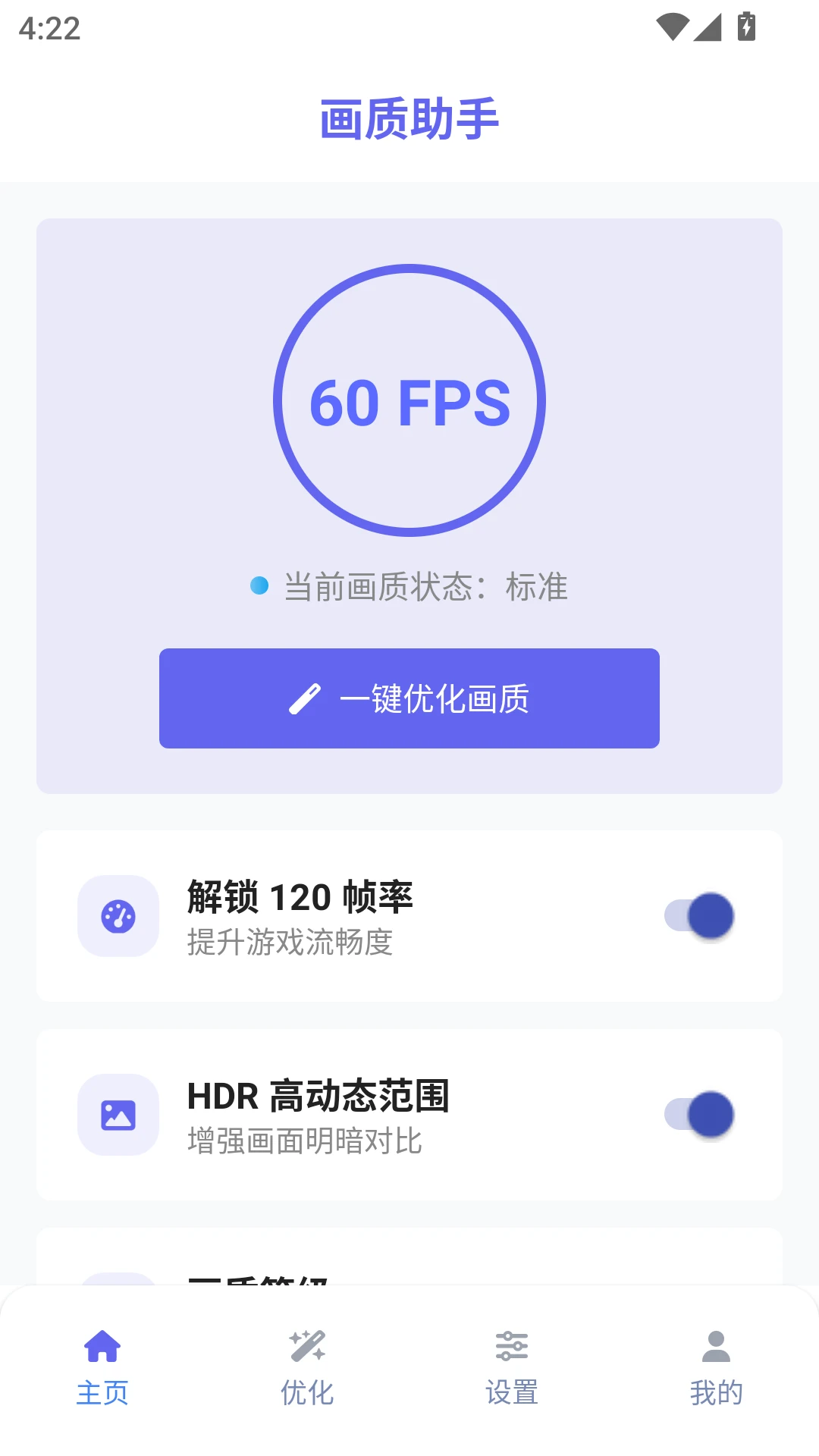Disable the 解锁 120 帧率 toggle
The height and width of the screenshot is (1456, 819).
pos(699,916)
